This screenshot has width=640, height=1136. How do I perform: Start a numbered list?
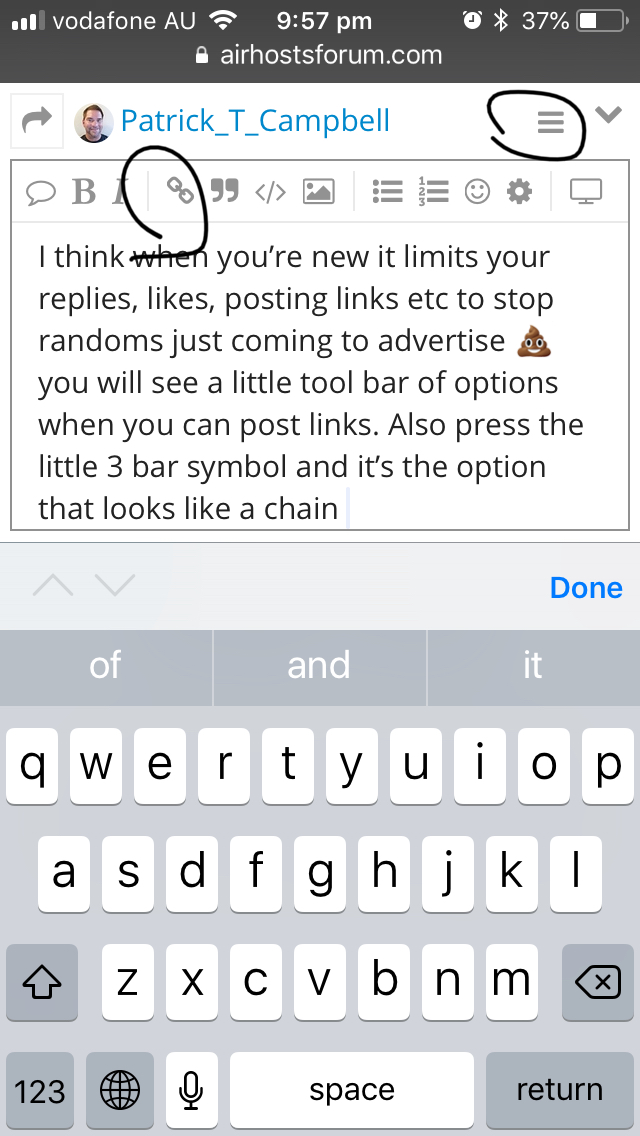433,191
